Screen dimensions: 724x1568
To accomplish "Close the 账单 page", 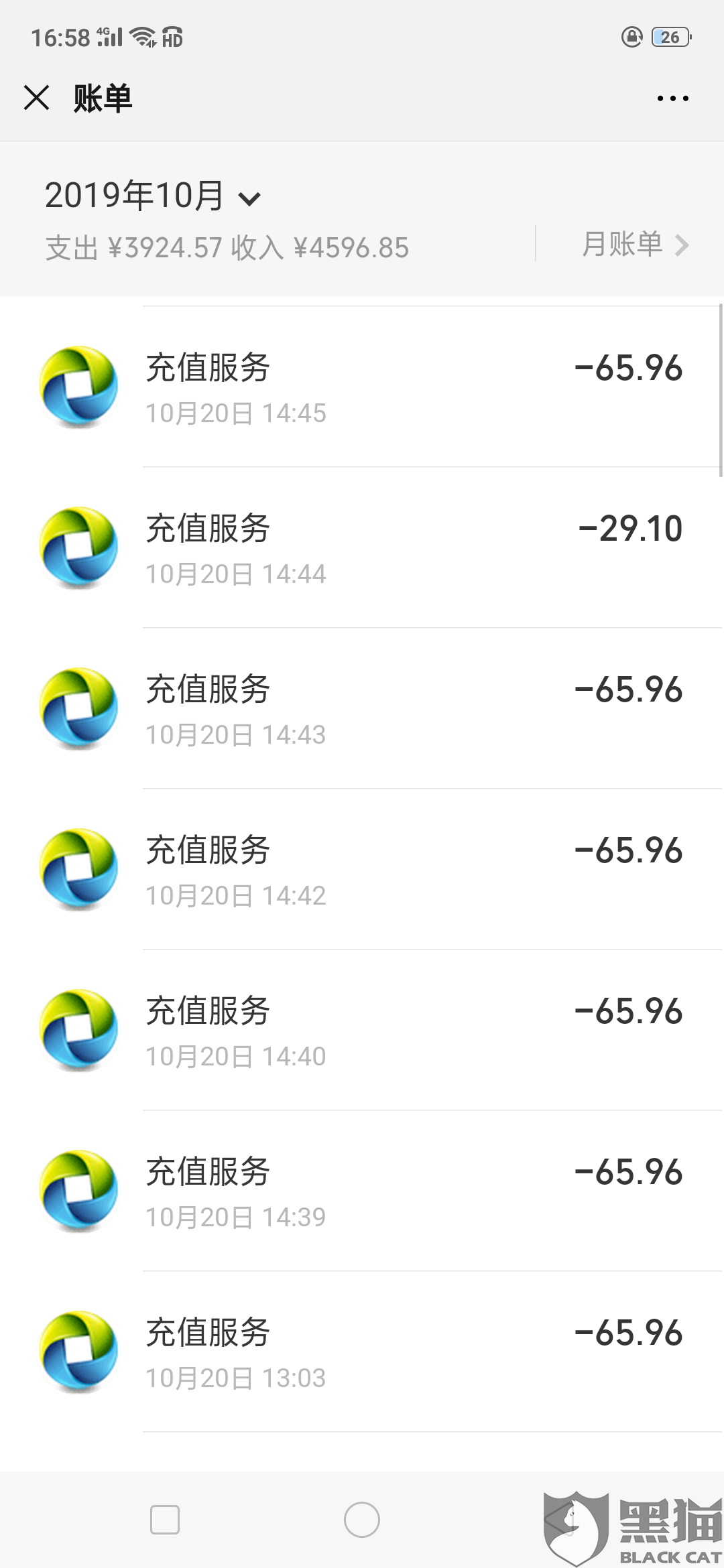I will point(37,98).
